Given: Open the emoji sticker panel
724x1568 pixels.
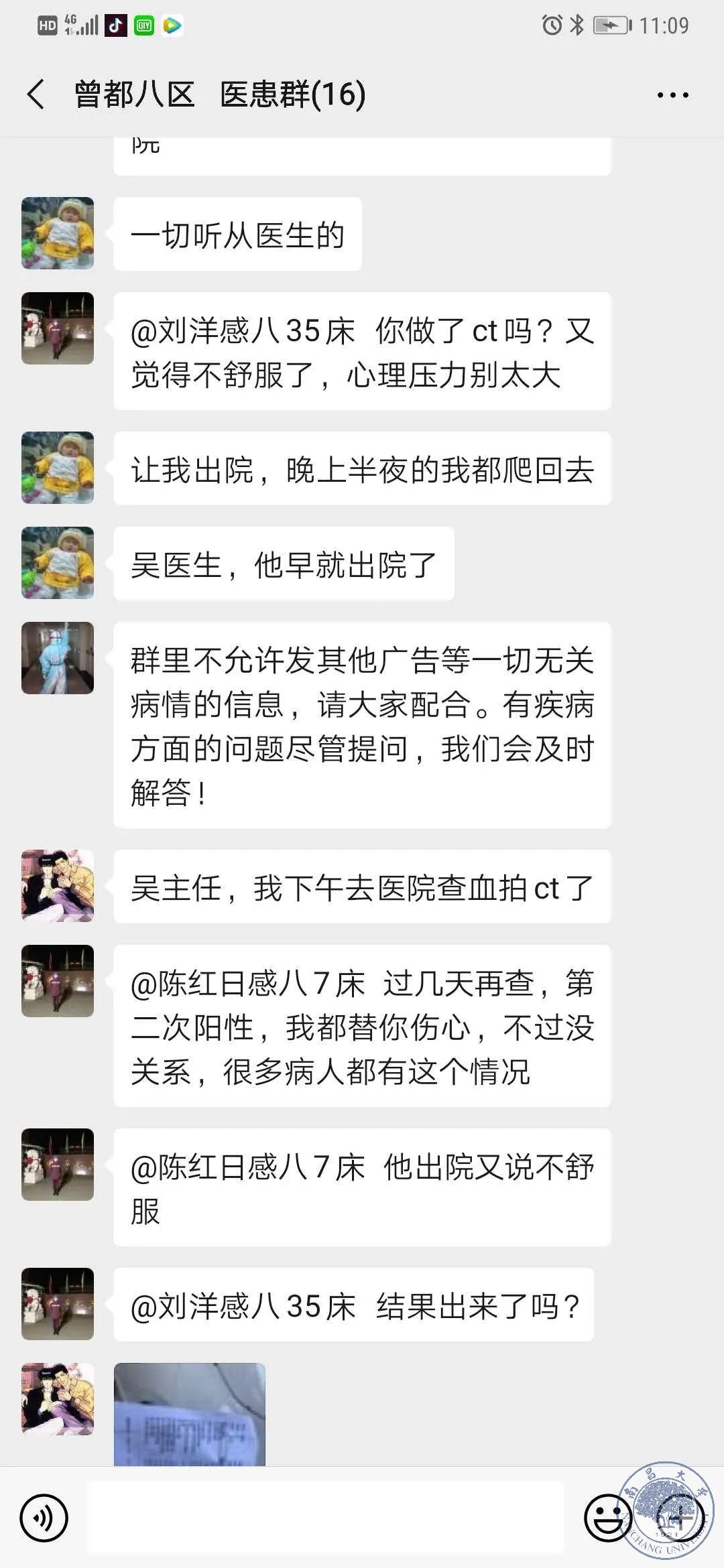Looking at the screenshot, I should [x=608, y=1517].
